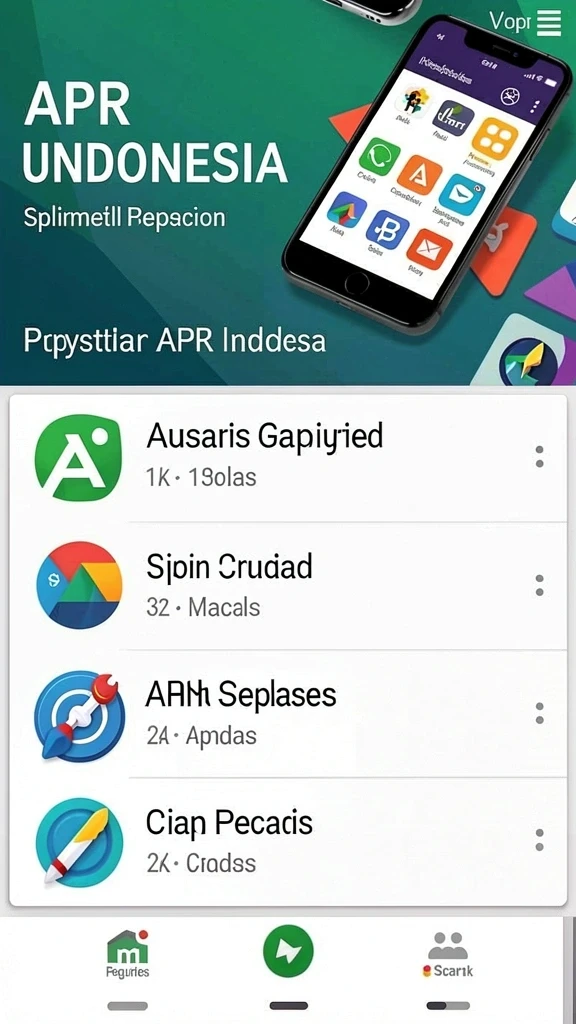
Task: Tap the green center navigation button
Action: pyautogui.click(x=288, y=952)
